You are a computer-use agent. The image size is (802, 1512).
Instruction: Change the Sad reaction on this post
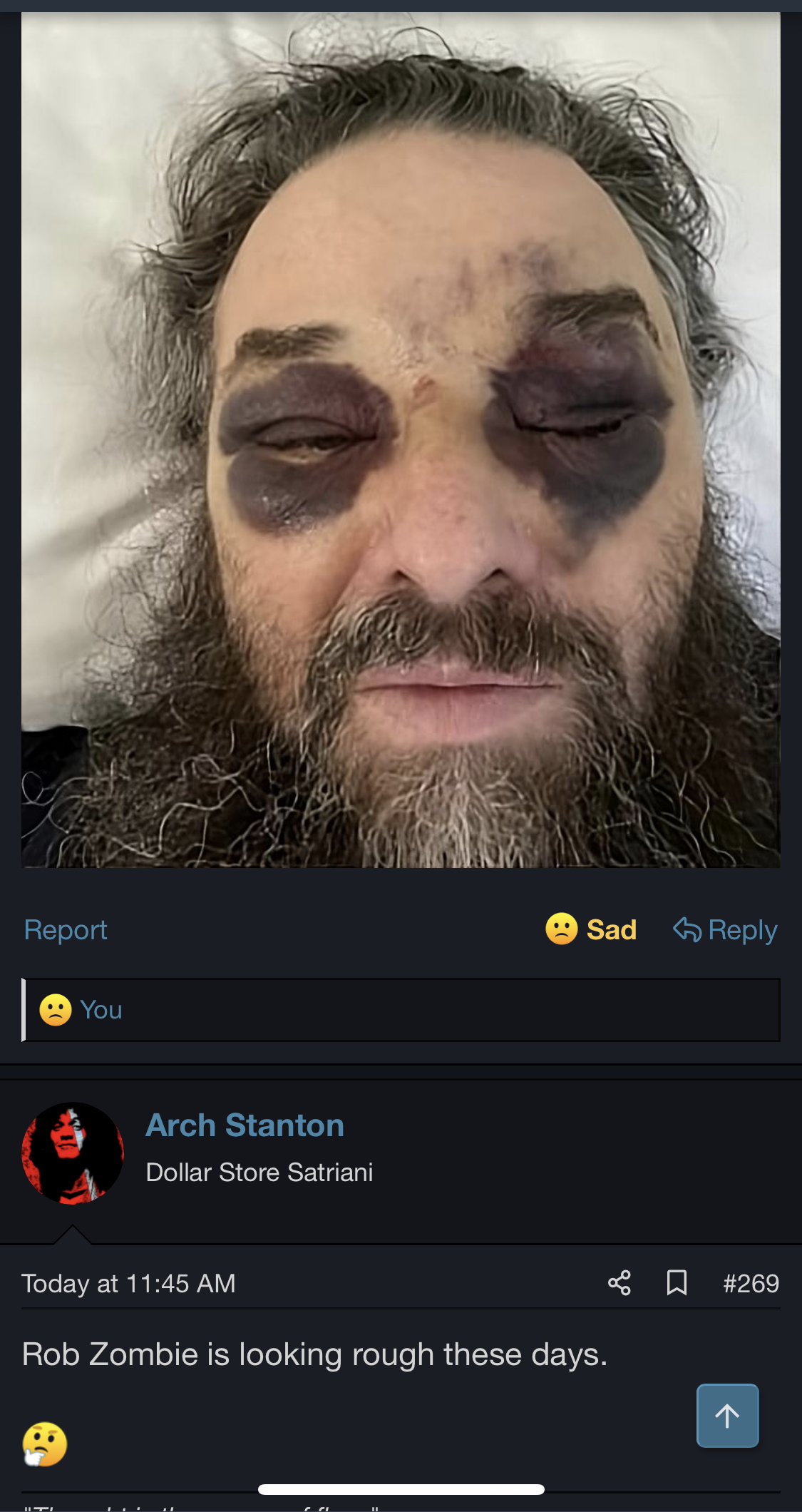(592, 929)
